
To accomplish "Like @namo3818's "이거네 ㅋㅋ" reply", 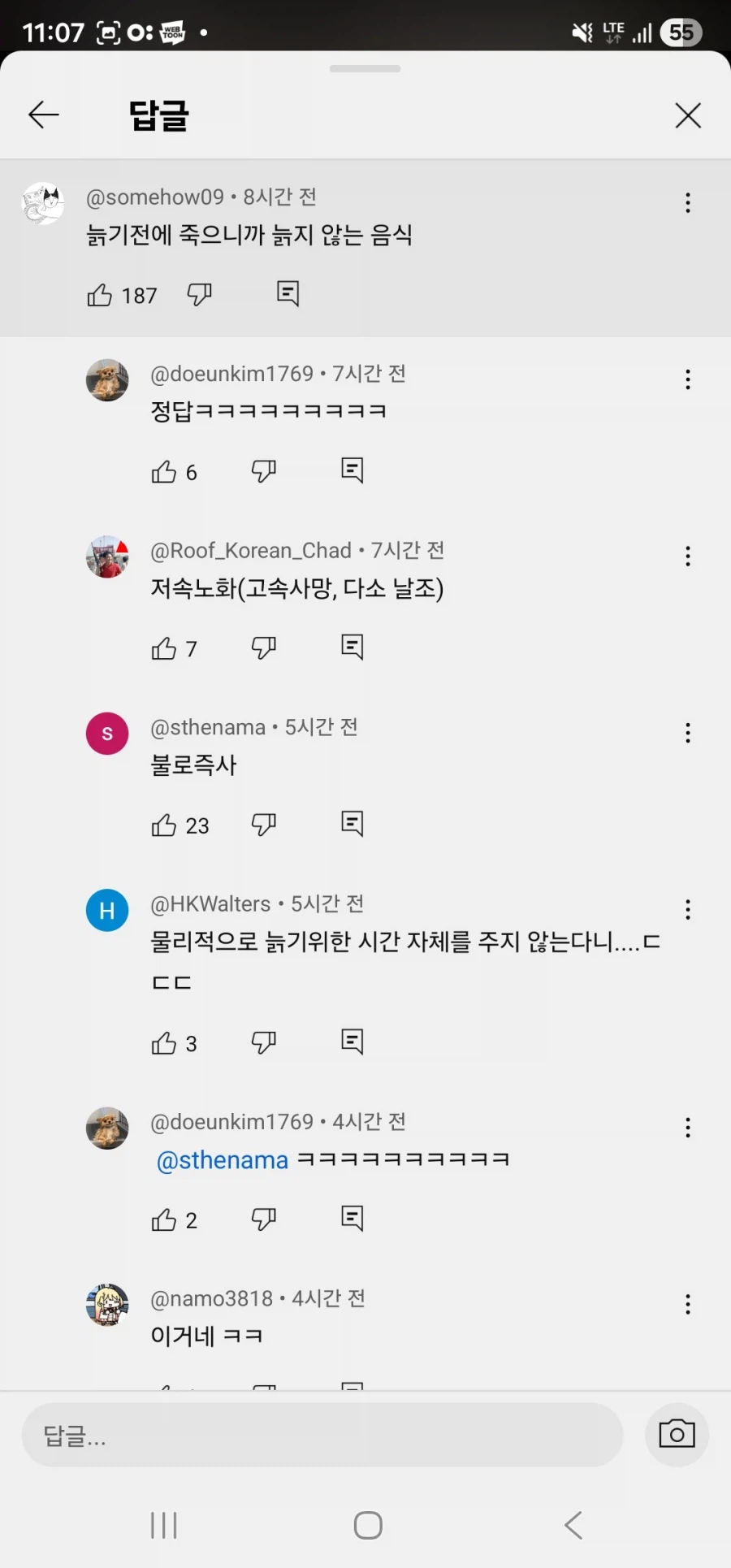I will point(165,1389).
